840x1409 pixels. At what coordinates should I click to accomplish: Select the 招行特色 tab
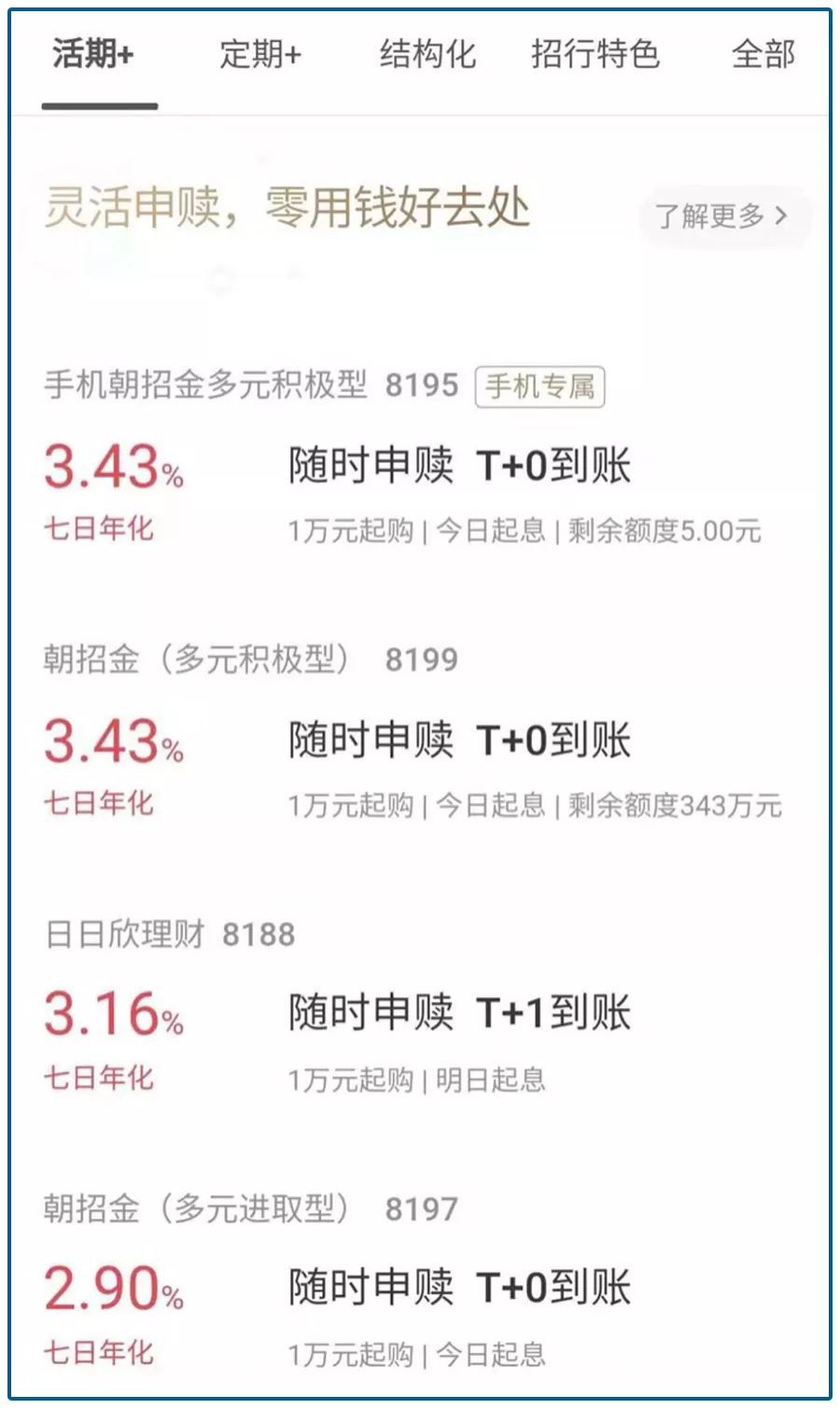tap(596, 56)
